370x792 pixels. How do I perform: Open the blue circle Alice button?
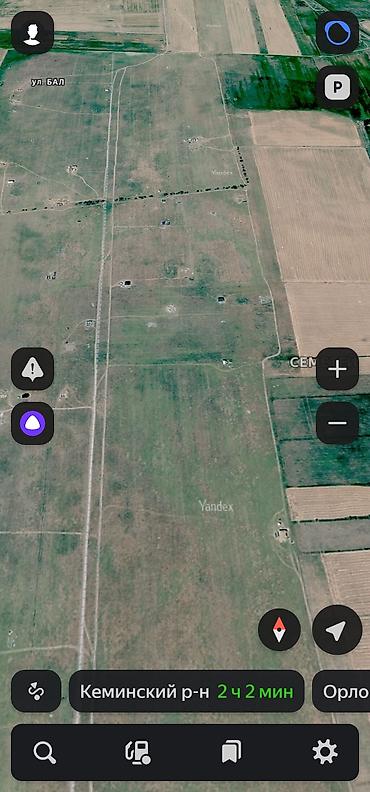point(337,33)
